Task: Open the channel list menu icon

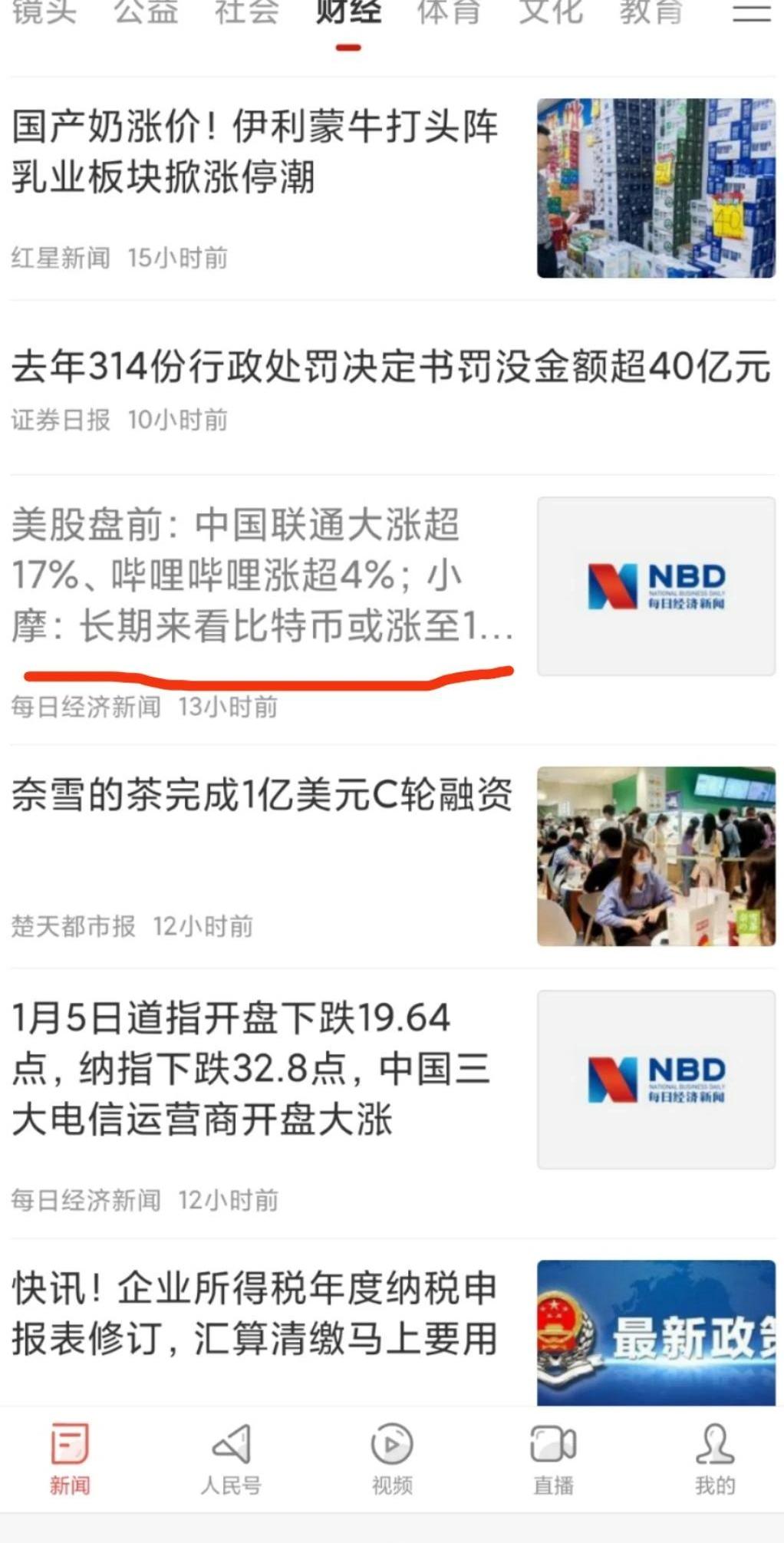Action: (x=751, y=12)
